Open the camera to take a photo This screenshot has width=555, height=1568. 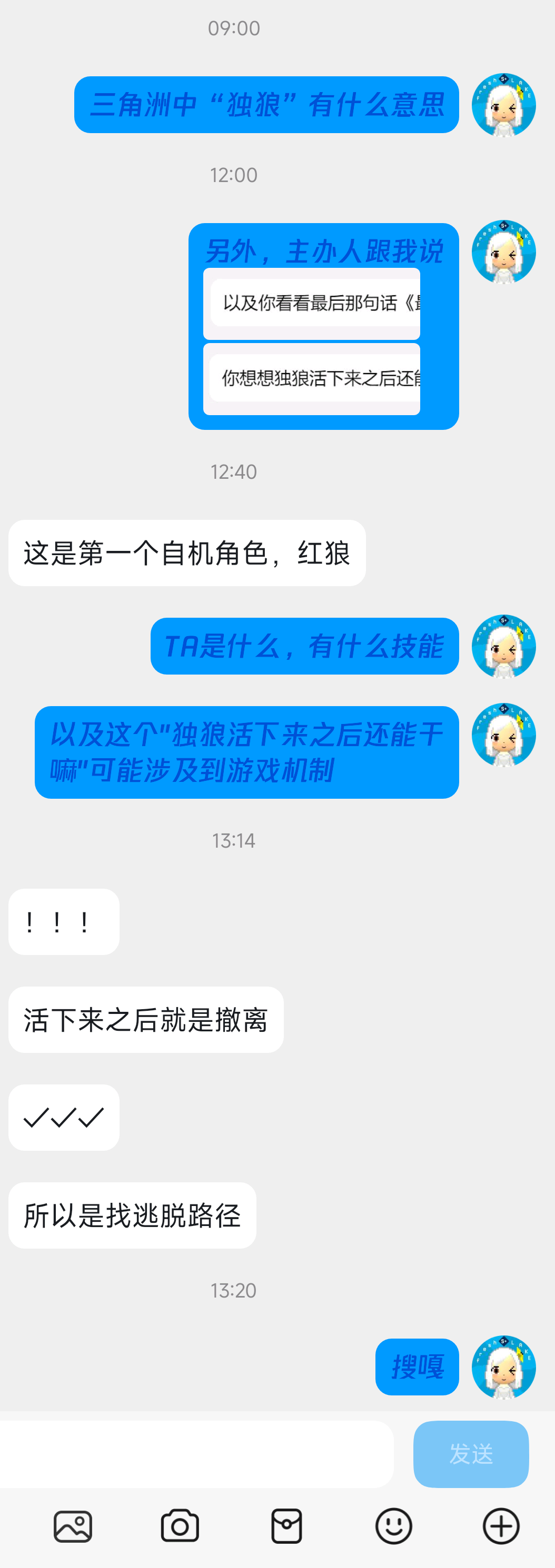[x=180, y=1526]
